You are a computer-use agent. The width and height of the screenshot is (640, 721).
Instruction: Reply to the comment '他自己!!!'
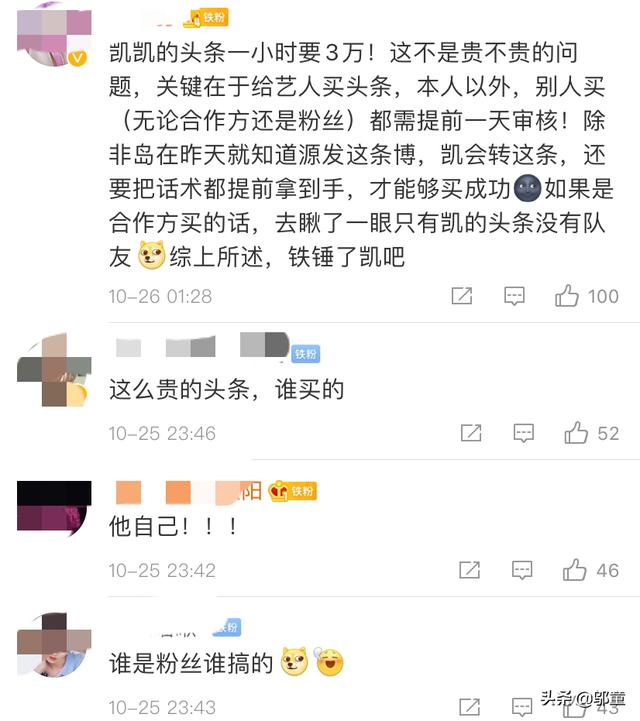coord(523,570)
